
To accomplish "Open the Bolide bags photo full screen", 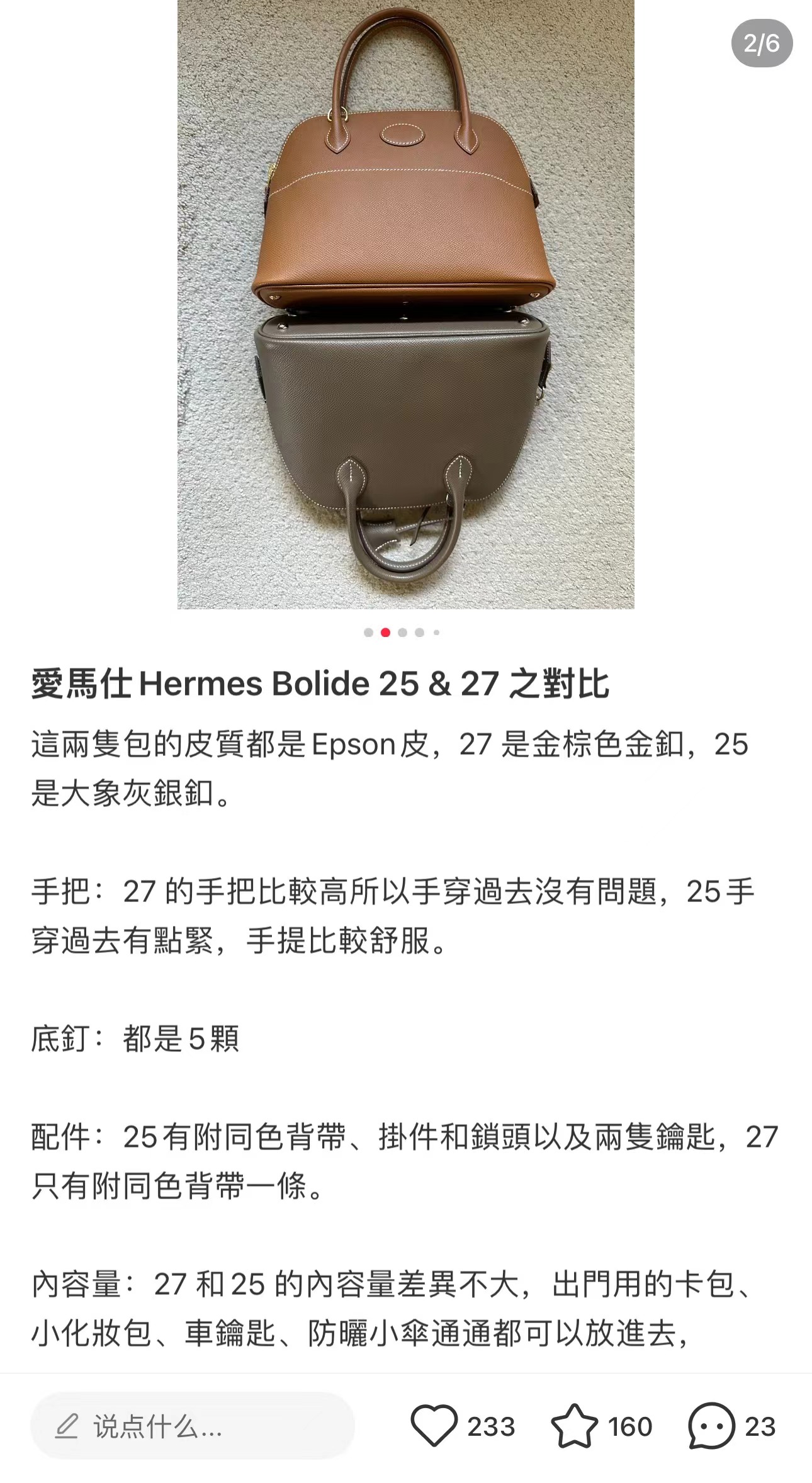I will [405, 305].
